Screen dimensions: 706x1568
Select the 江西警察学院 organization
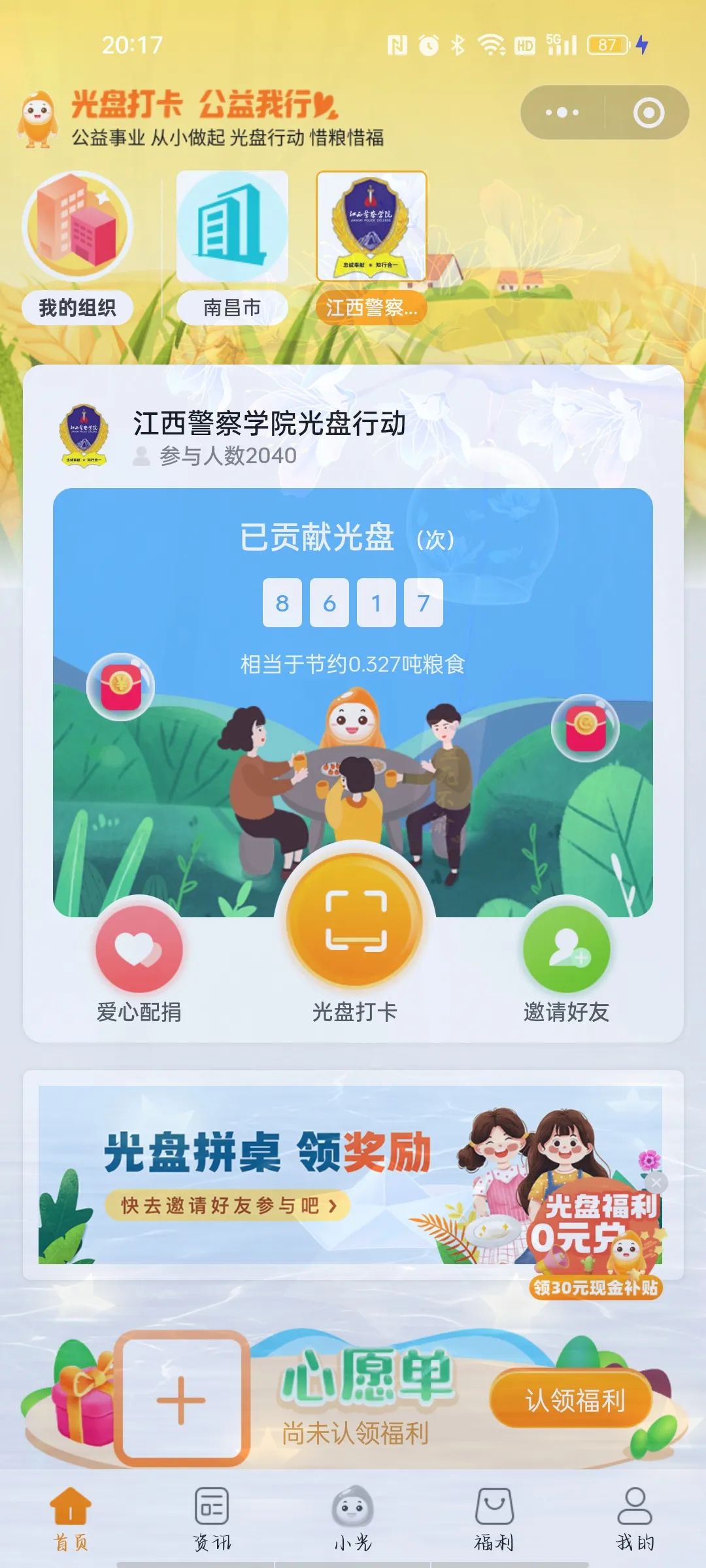coord(371,247)
